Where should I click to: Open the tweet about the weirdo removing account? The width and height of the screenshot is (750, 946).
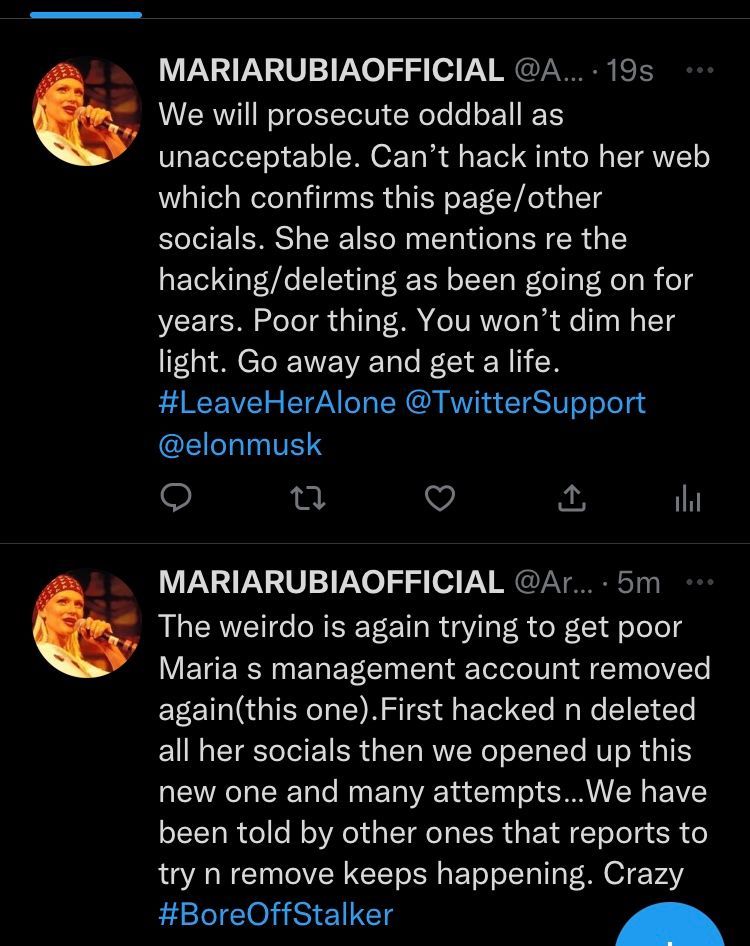[430, 750]
